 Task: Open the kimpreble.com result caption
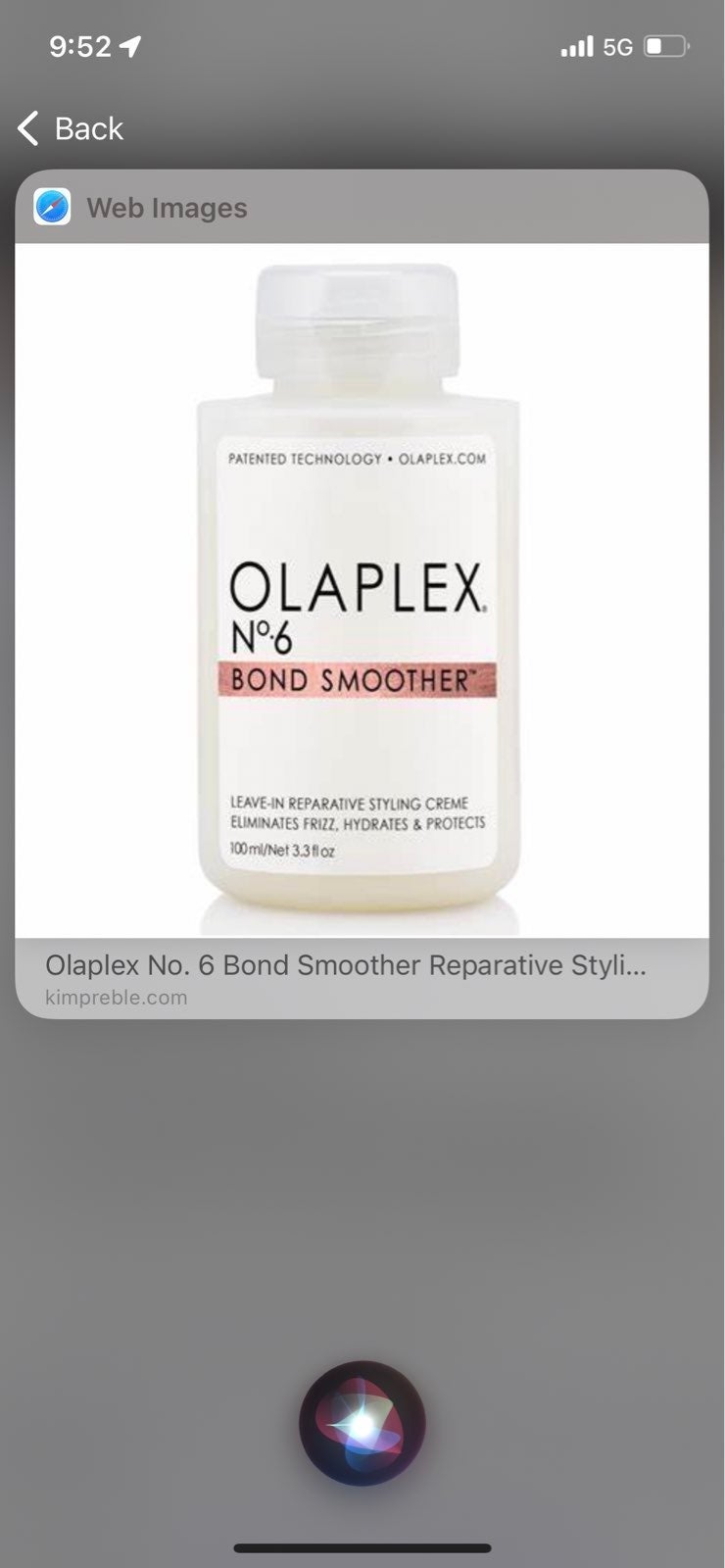coord(362,978)
